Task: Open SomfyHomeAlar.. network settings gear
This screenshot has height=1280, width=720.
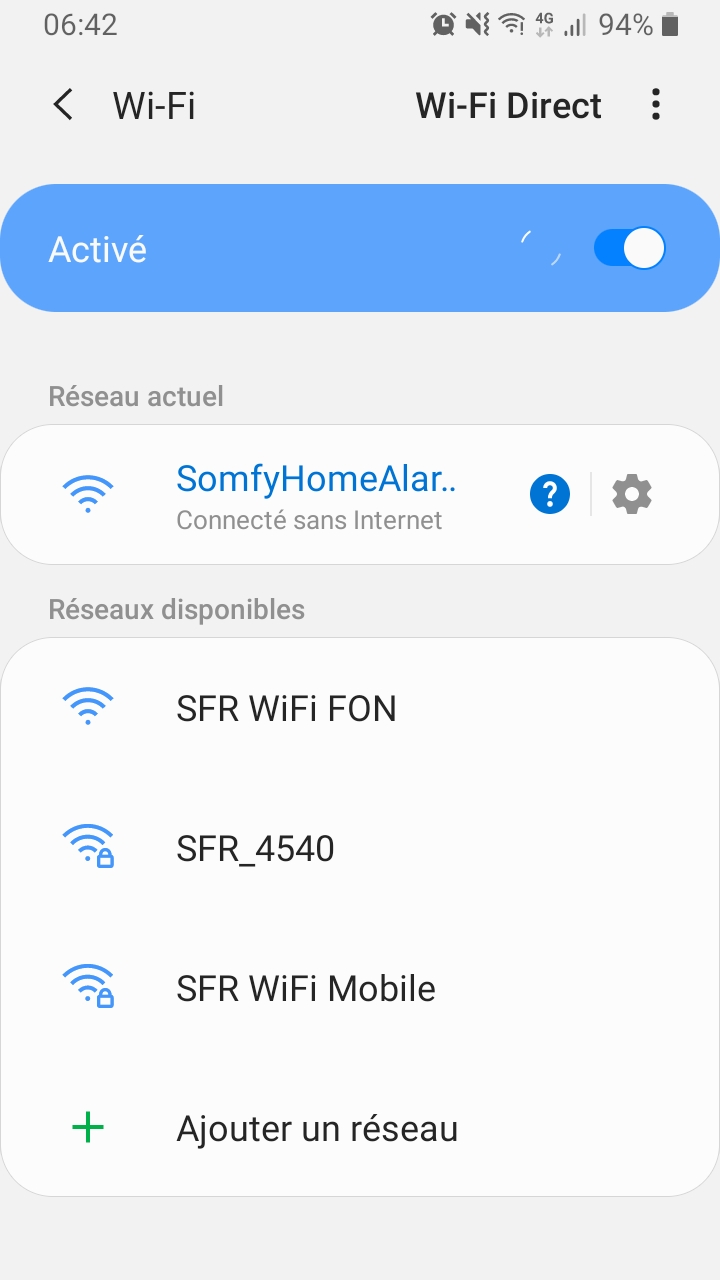Action: point(632,494)
